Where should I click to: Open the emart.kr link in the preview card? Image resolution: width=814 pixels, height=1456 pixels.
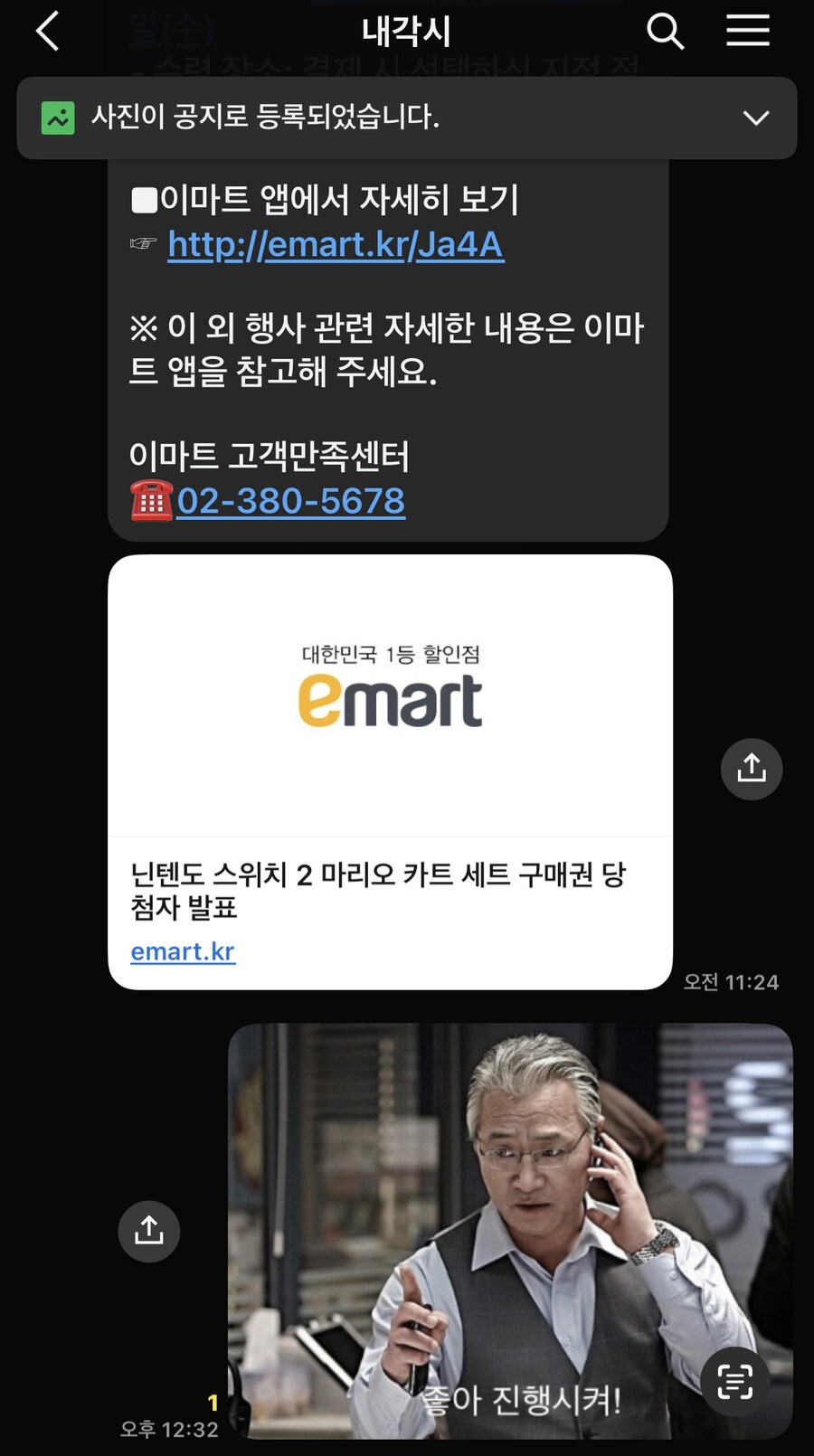coord(183,950)
